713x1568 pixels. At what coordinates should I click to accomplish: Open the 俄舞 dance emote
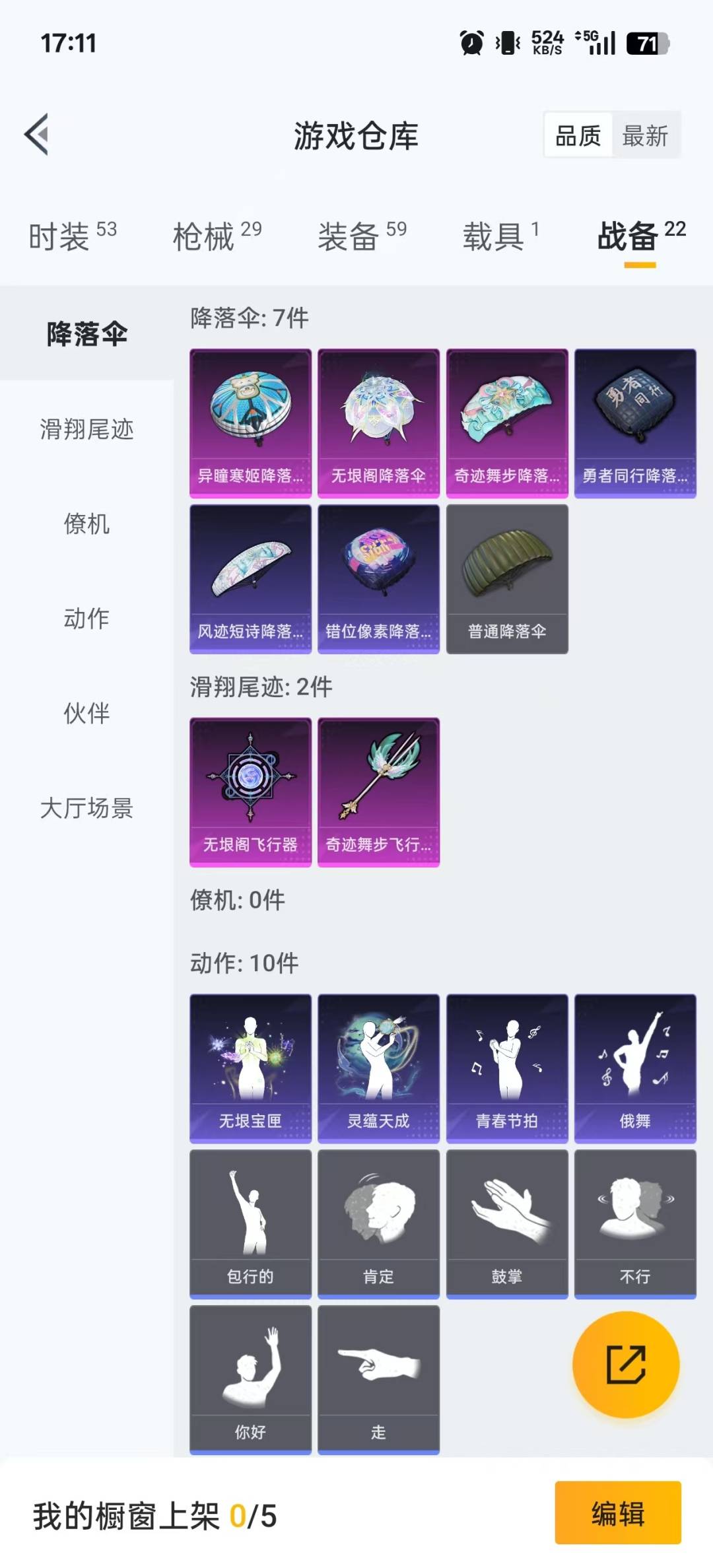[x=634, y=1070]
